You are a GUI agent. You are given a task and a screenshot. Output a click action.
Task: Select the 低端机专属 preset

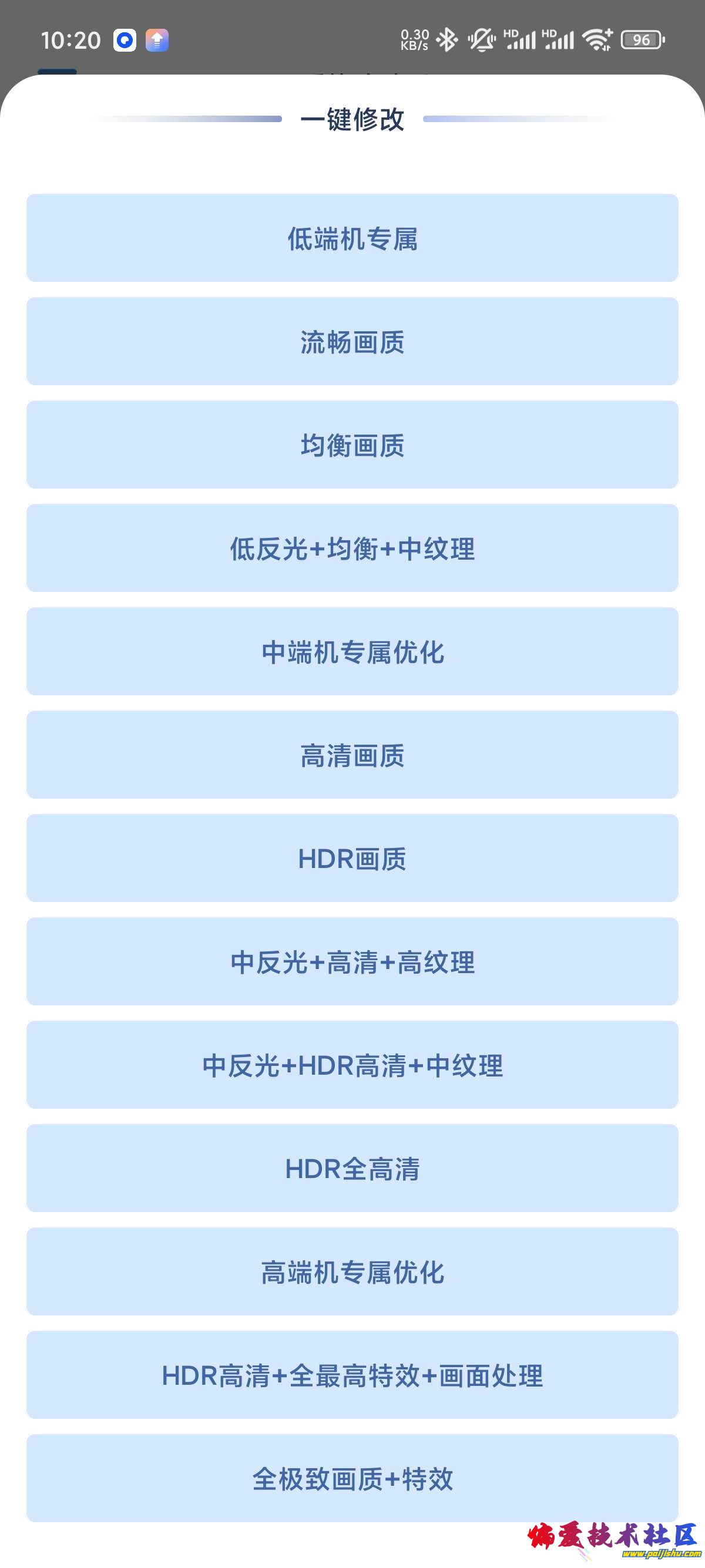point(352,238)
